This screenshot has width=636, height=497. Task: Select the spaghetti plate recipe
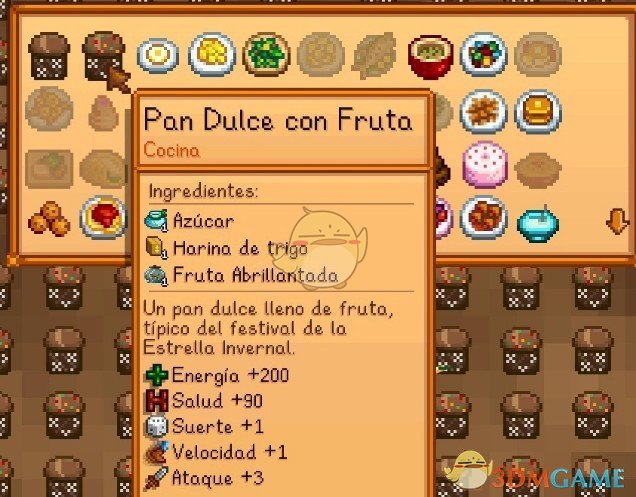(x=103, y=217)
